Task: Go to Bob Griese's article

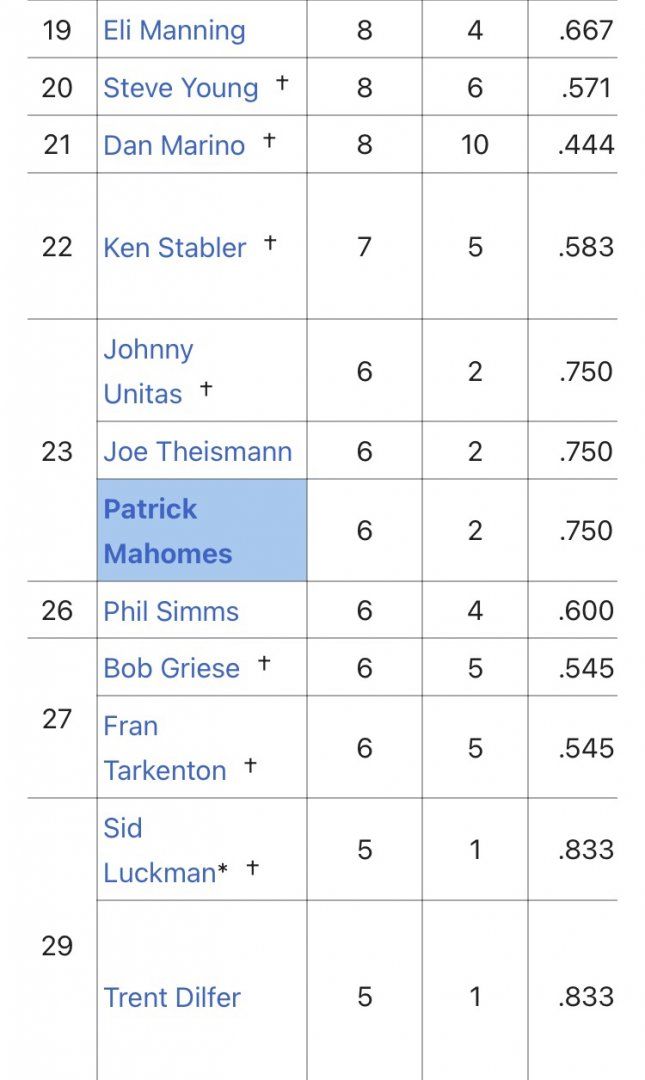Action: point(171,668)
